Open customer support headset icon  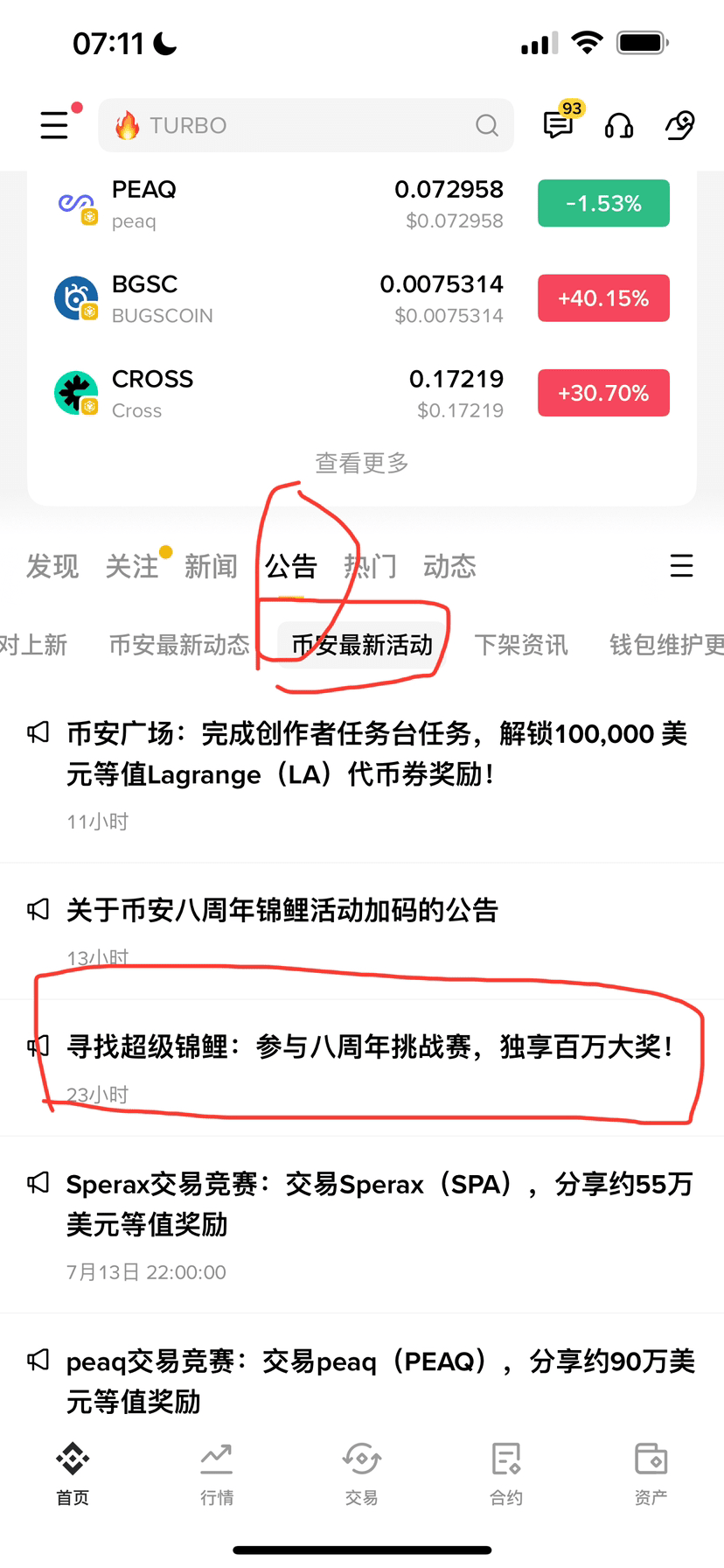click(x=619, y=125)
